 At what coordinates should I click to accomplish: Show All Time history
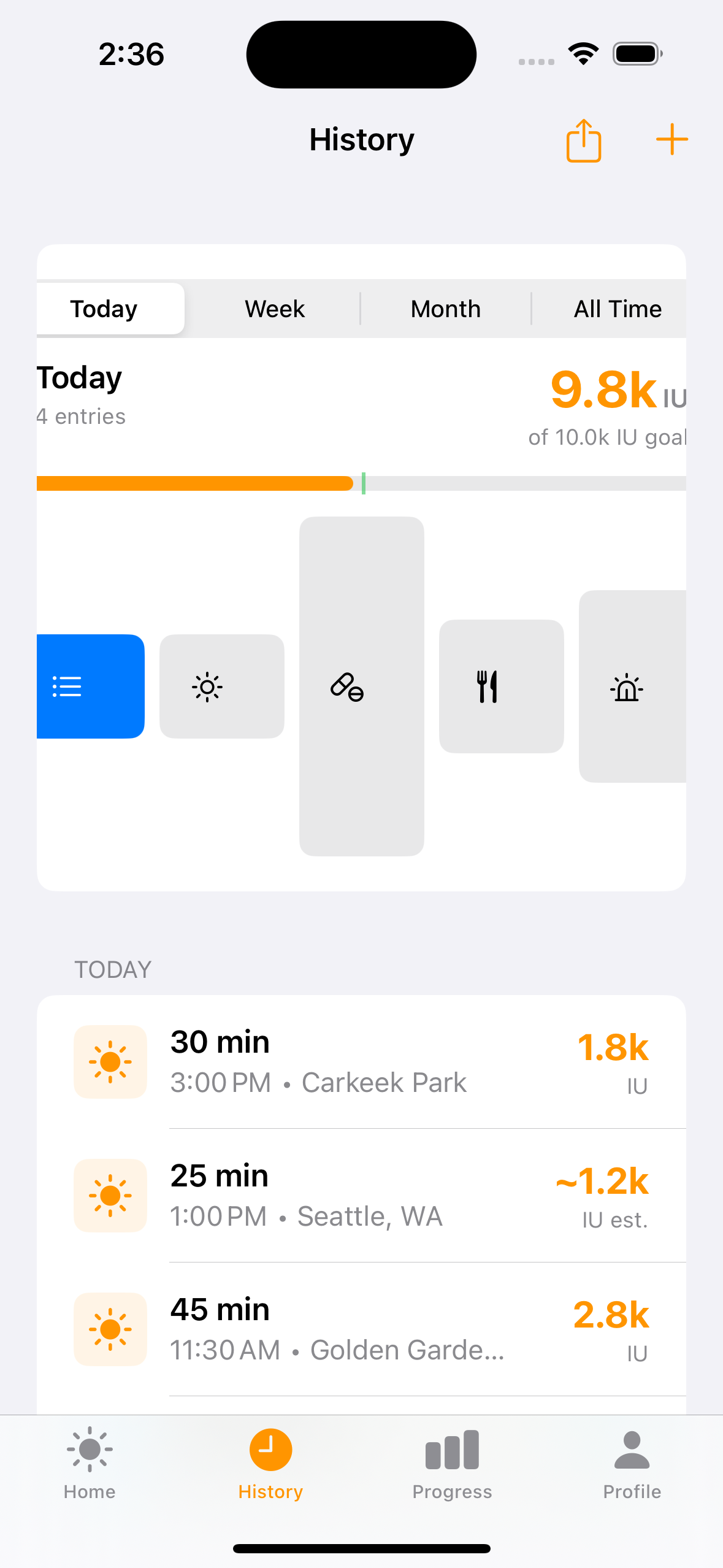point(617,309)
